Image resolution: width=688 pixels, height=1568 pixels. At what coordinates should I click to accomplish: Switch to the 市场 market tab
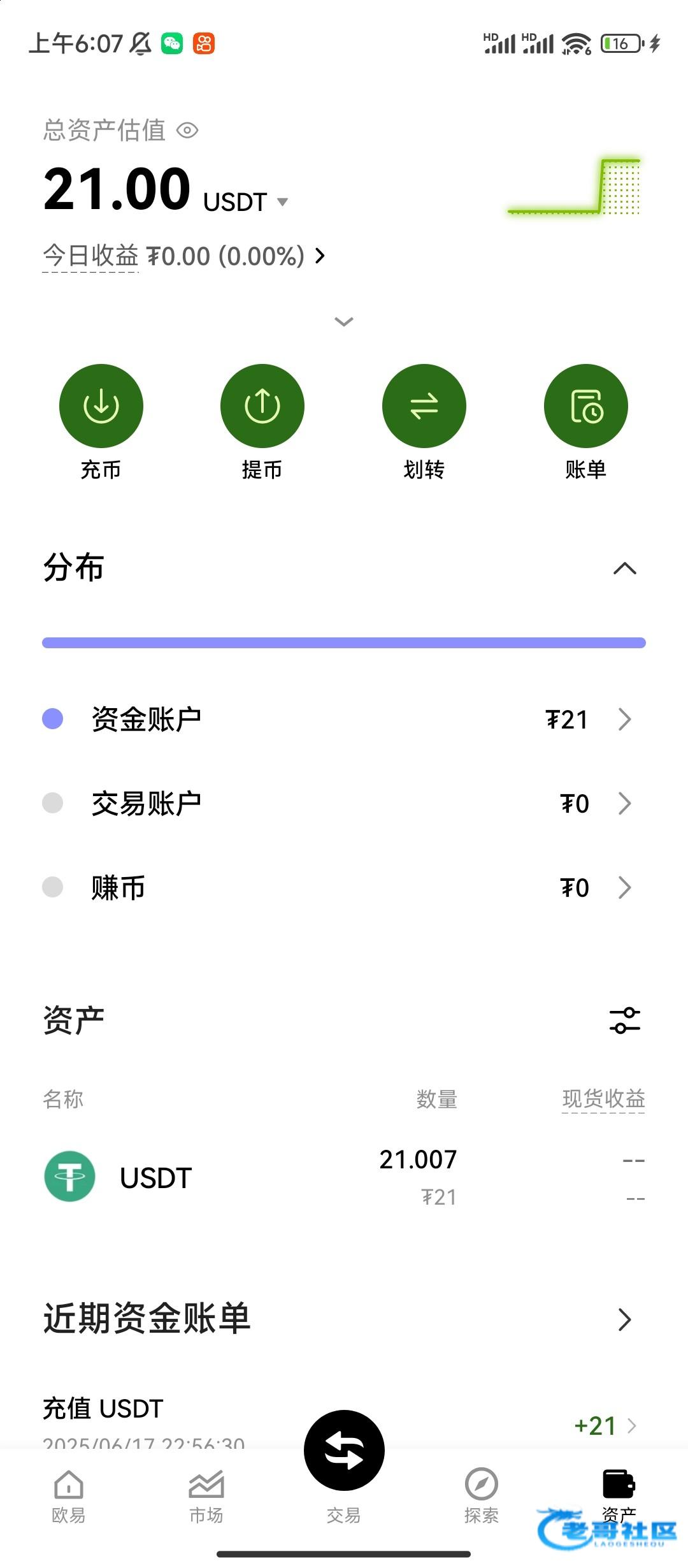coord(206,1496)
